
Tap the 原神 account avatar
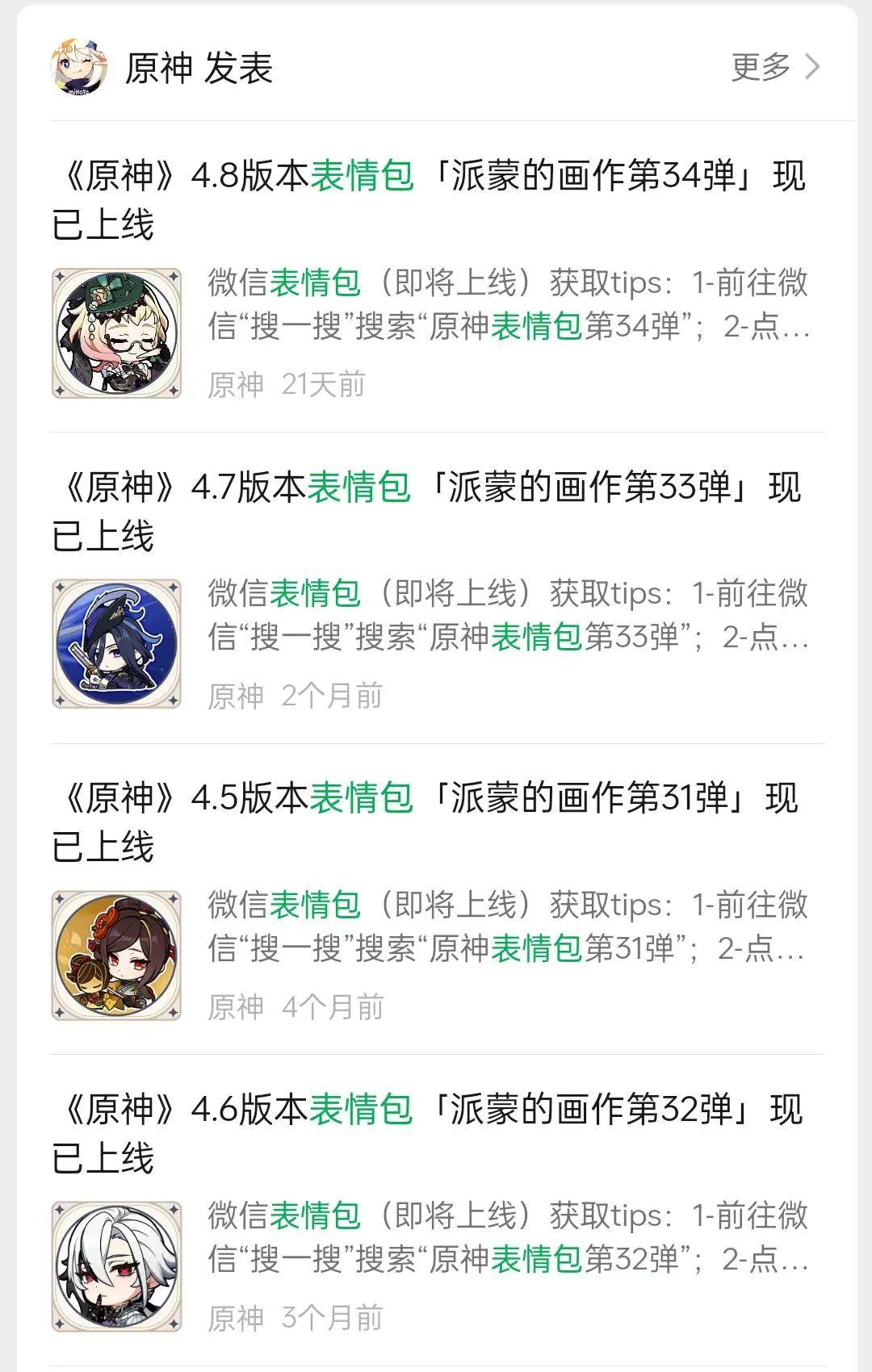(80, 67)
